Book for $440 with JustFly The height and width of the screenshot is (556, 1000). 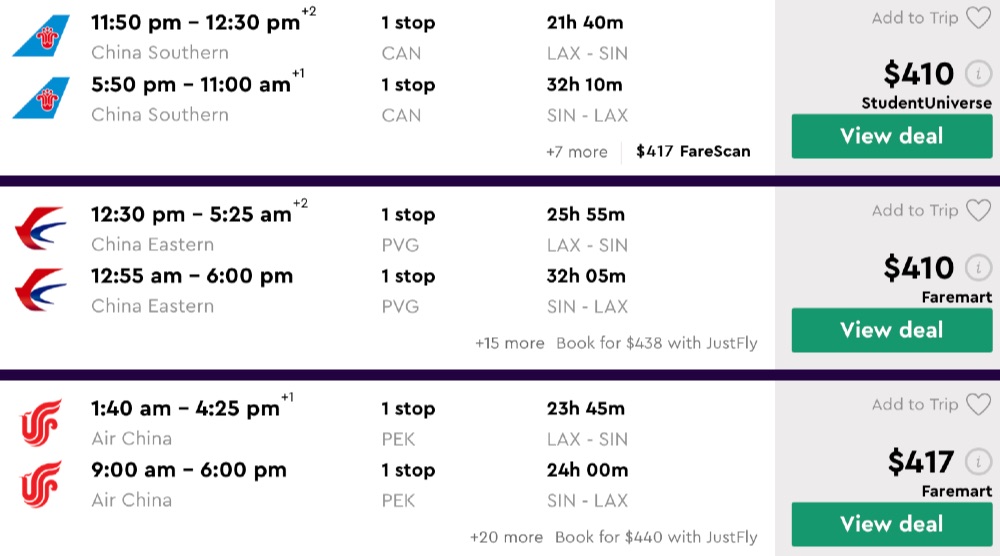click(656, 537)
